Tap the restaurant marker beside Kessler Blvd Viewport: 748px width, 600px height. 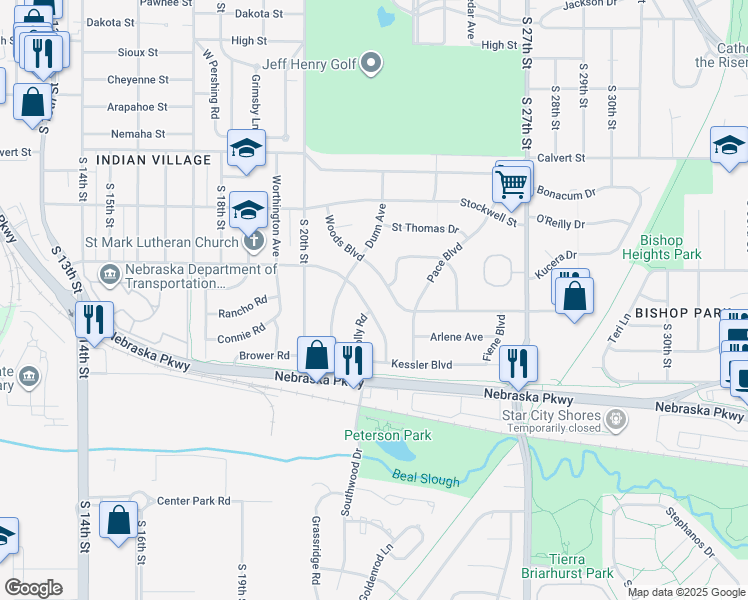353,359
